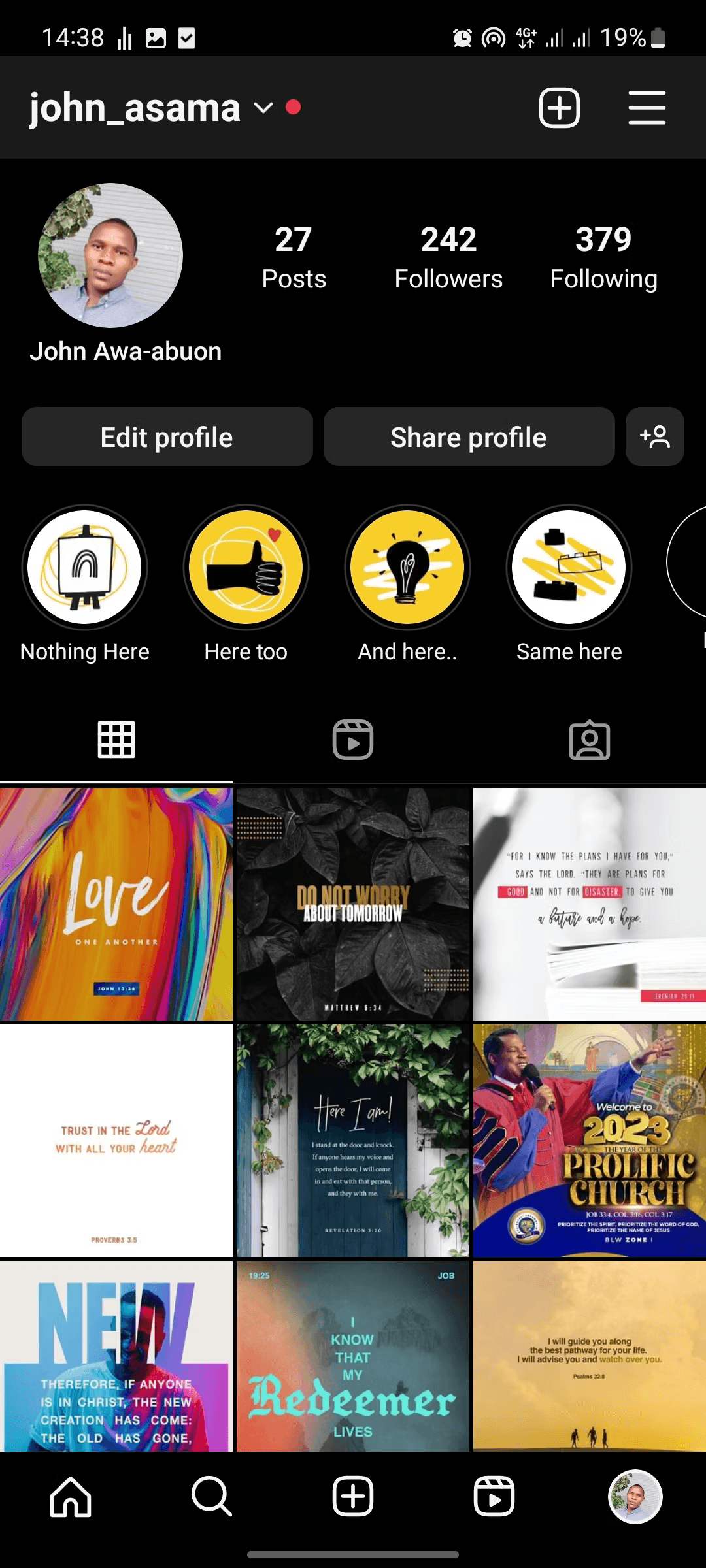Open the Same here highlight
This screenshot has width=706, height=1568.
coord(569,567)
